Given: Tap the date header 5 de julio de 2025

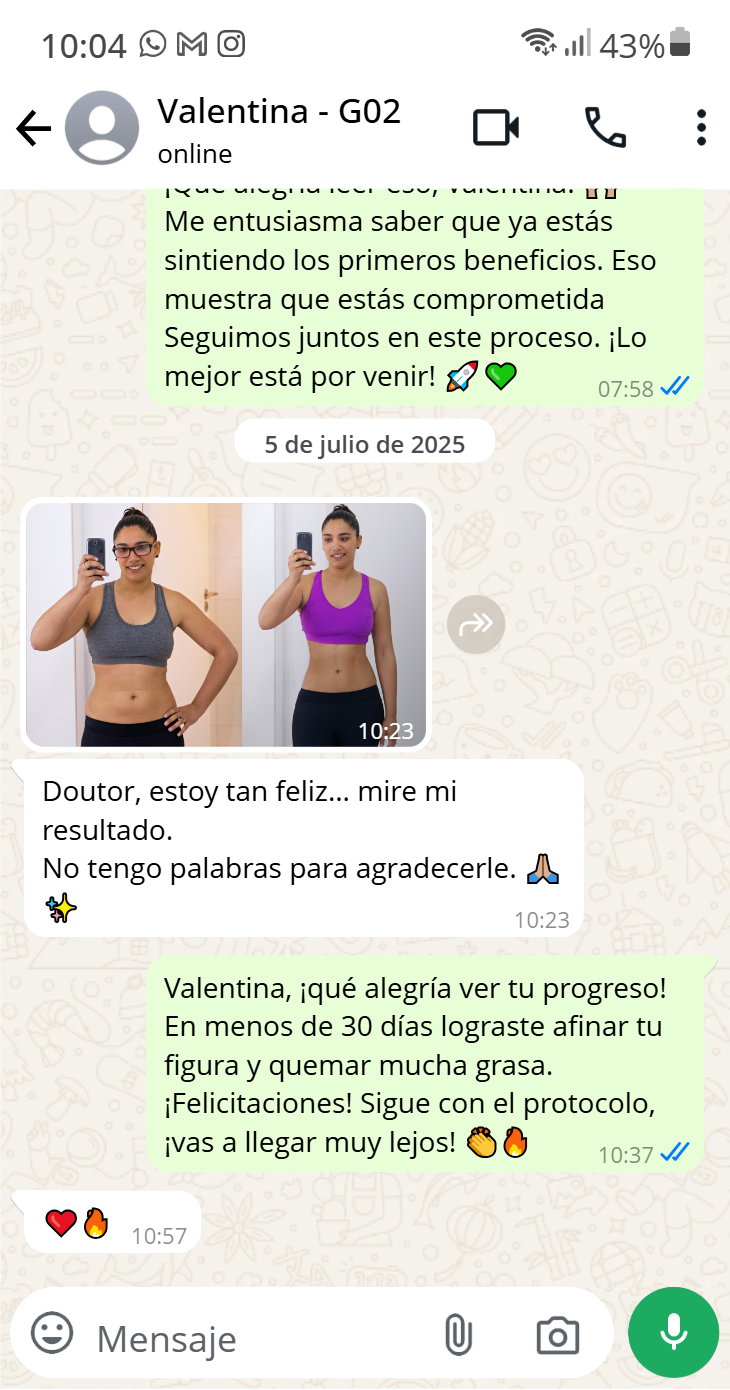Looking at the screenshot, I should (x=364, y=441).
